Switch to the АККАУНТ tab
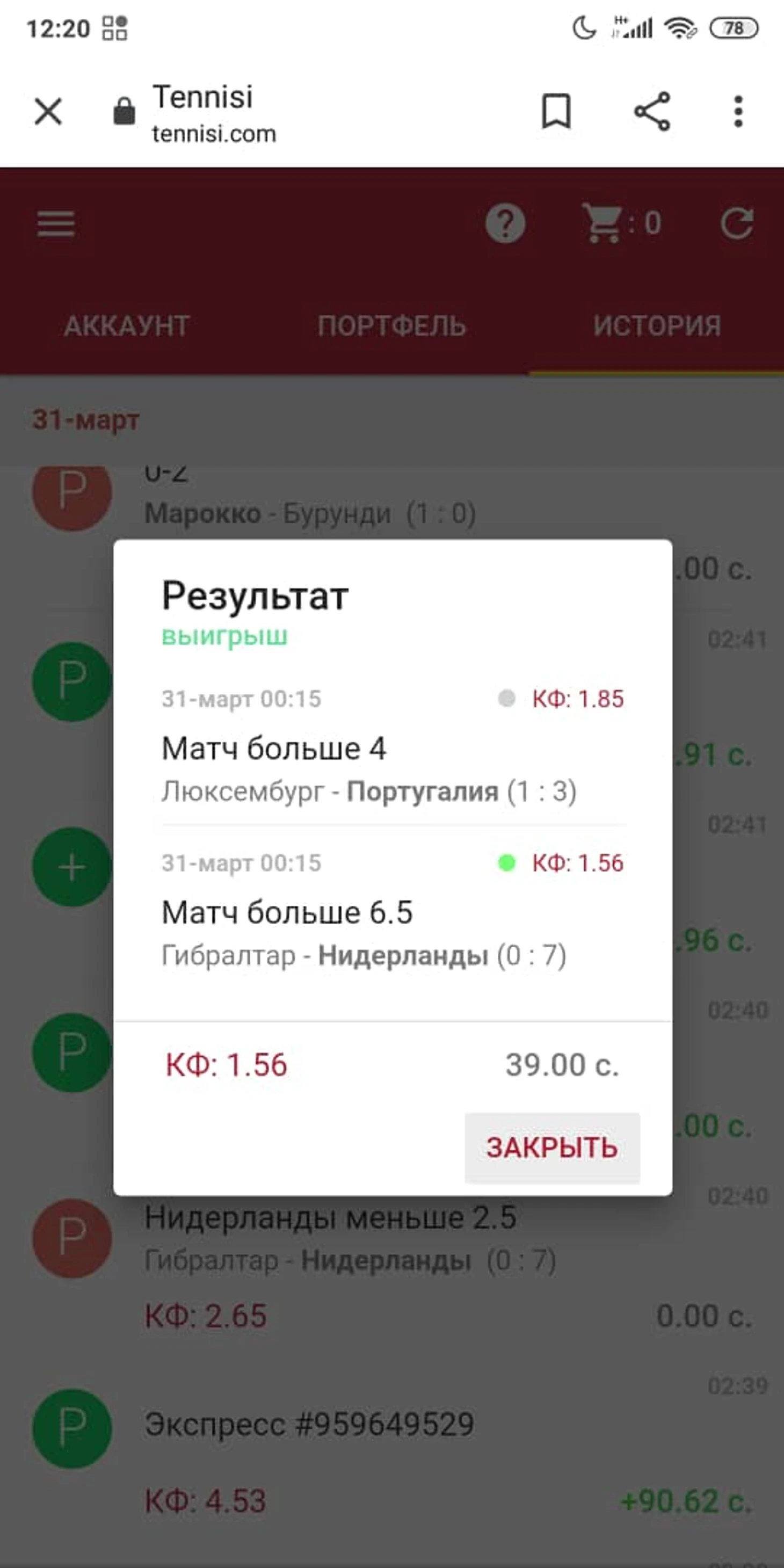 coord(127,325)
